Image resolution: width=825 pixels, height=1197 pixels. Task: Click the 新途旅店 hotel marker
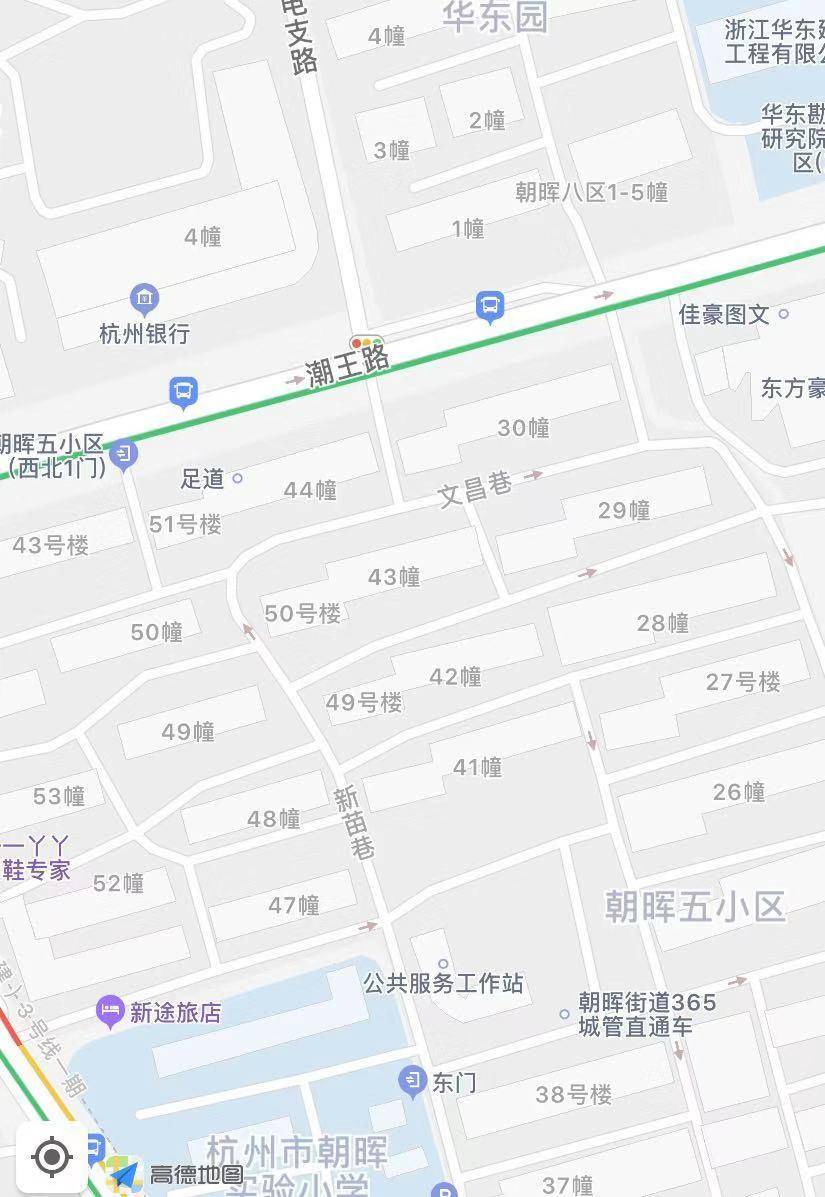[108, 1011]
